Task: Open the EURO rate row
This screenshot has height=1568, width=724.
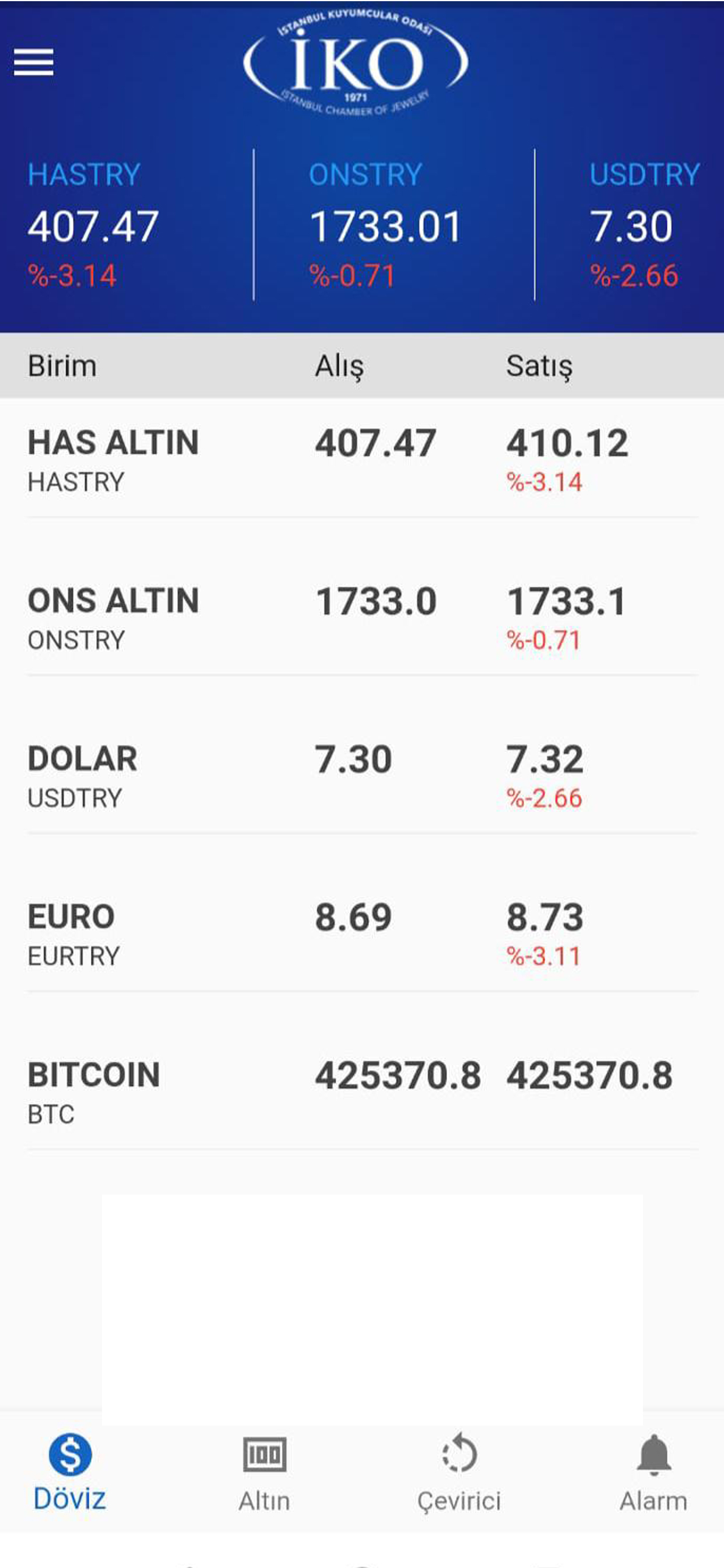Action: pyautogui.click(x=362, y=933)
